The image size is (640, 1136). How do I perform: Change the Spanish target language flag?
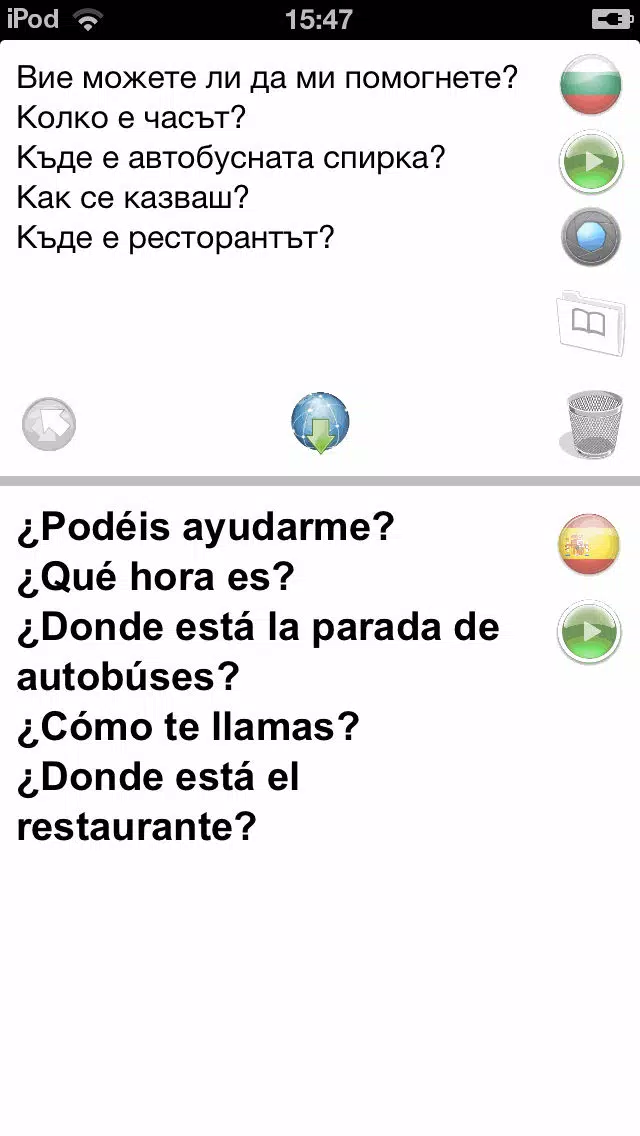(x=589, y=544)
